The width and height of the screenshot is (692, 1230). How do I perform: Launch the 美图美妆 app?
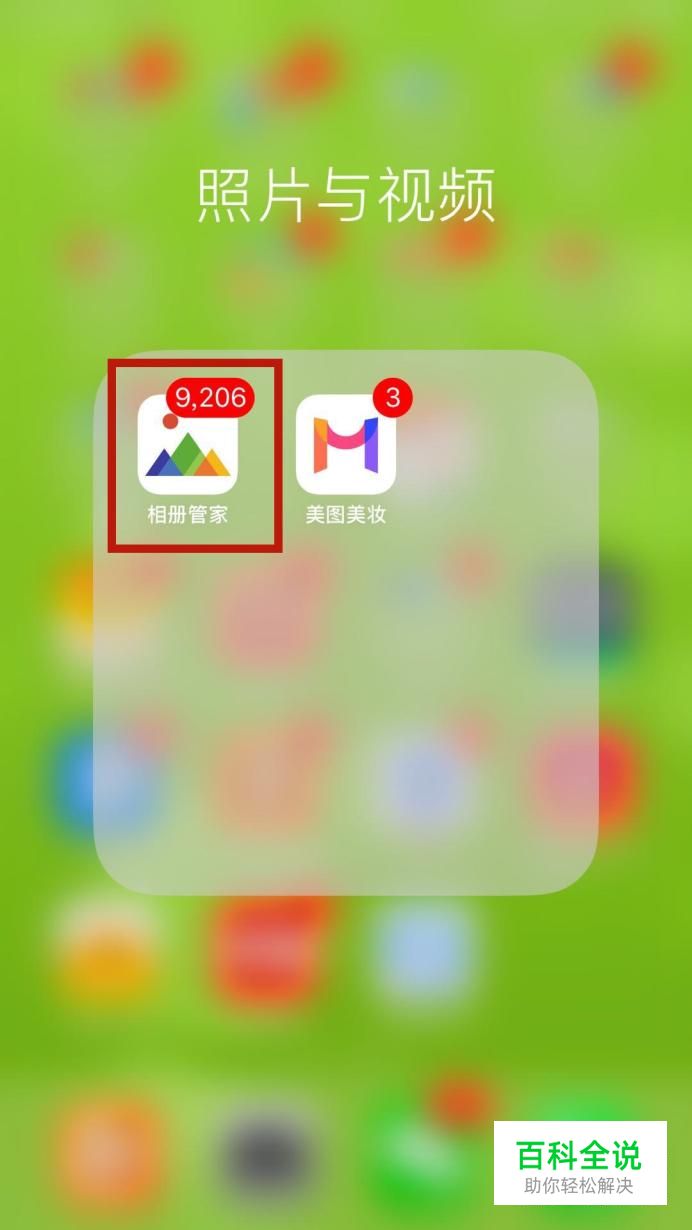click(345, 445)
